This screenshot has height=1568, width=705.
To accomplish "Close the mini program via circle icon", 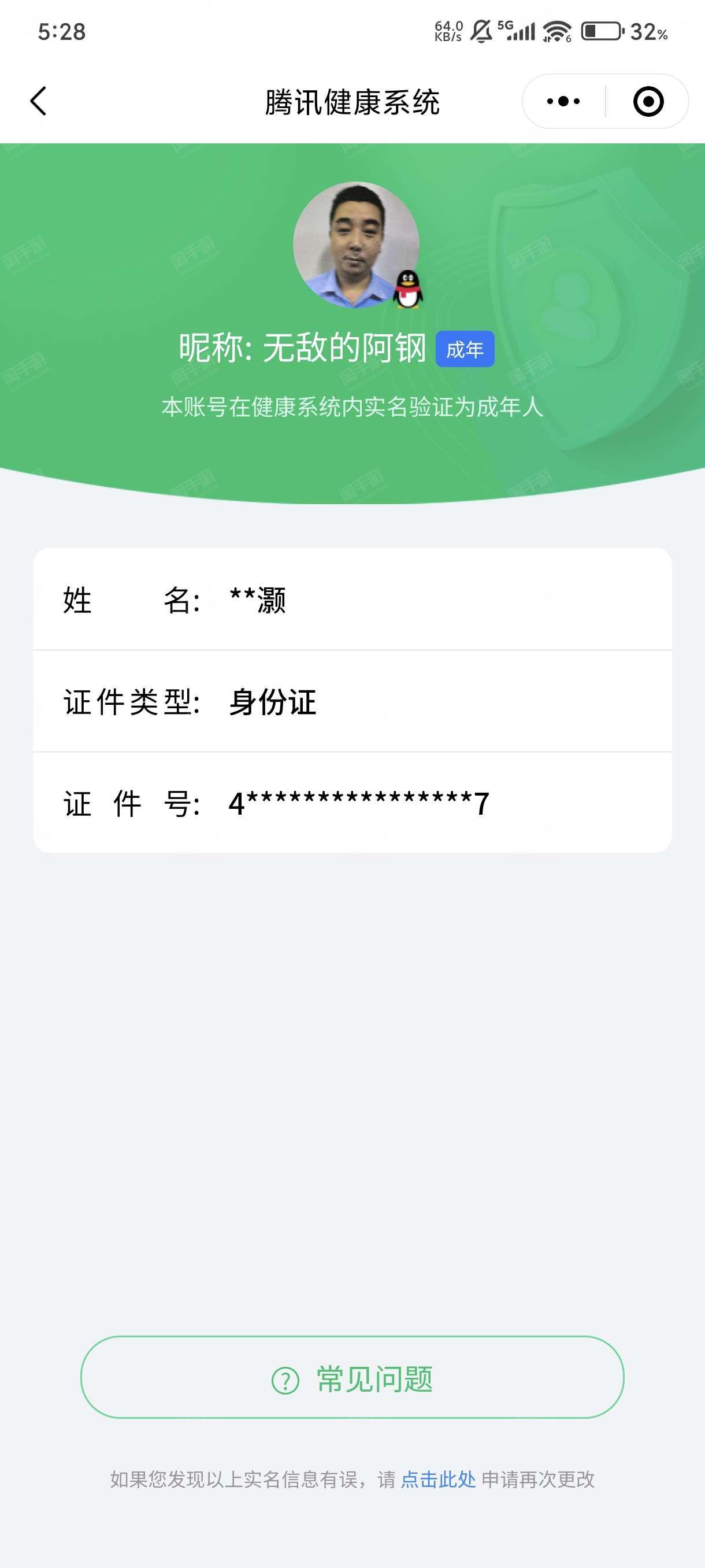I will pyautogui.click(x=648, y=101).
